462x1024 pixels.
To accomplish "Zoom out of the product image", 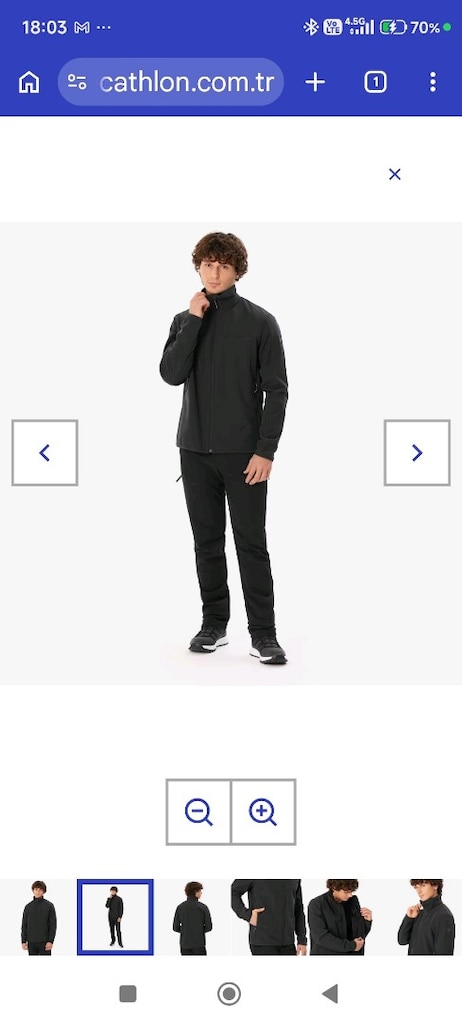I will (x=199, y=812).
